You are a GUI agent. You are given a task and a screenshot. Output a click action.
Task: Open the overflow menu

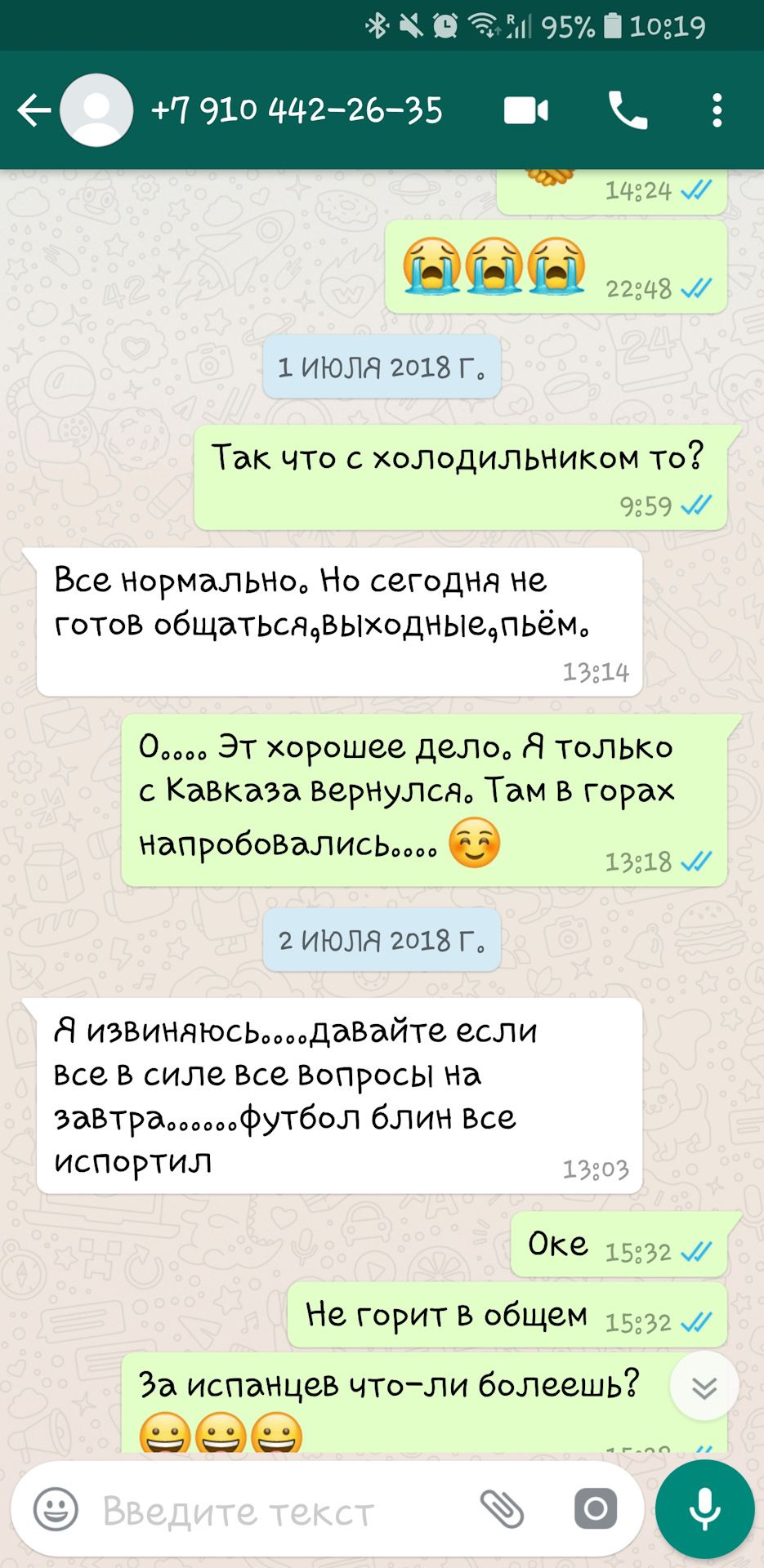pyautogui.click(x=717, y=111)
